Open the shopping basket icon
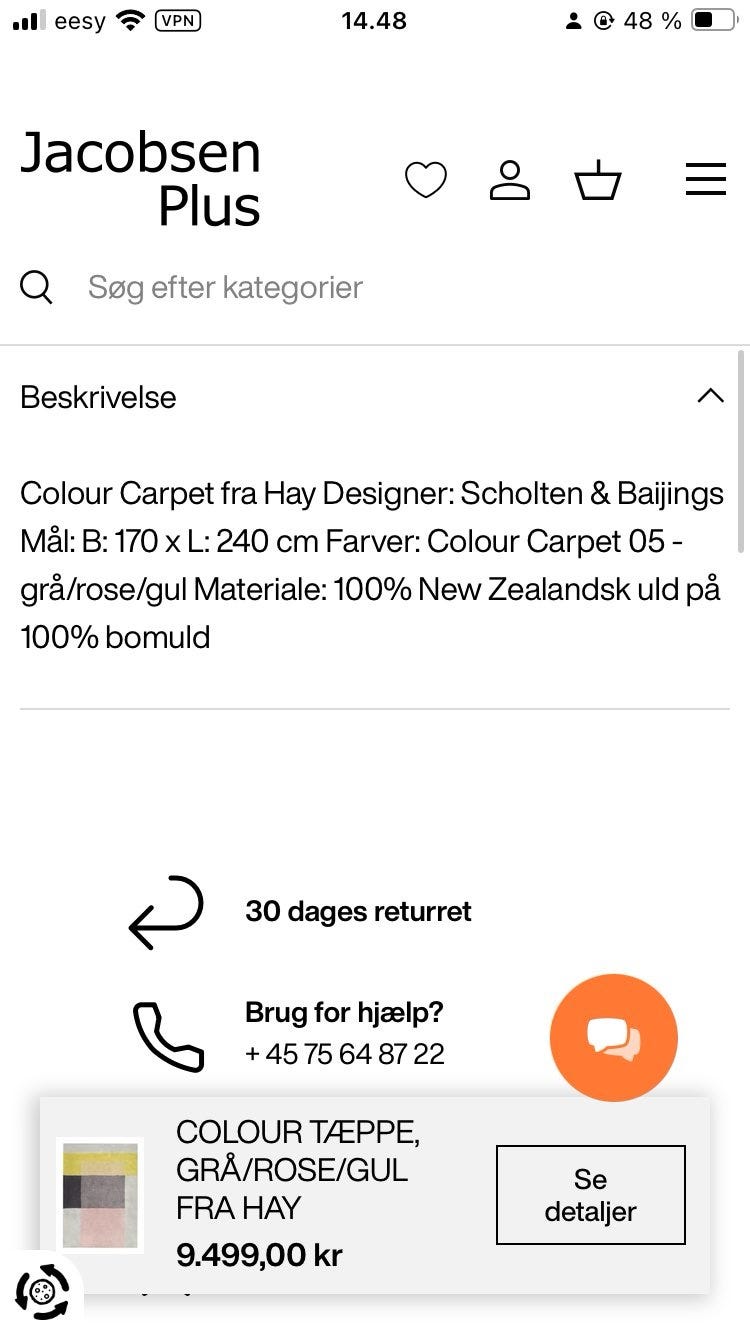 tap(598, 179)
